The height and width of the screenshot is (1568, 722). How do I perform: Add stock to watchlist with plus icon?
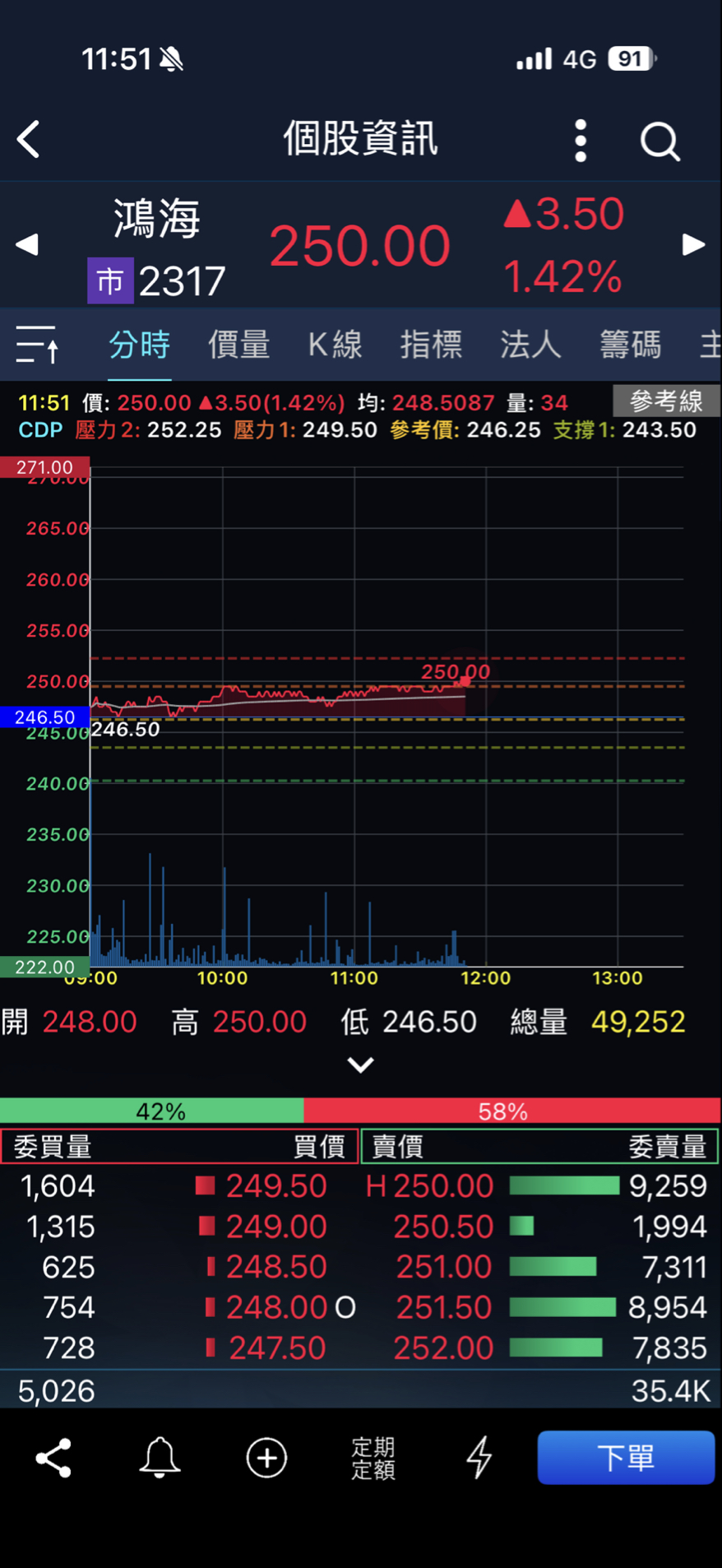[x=266, y=1458]
